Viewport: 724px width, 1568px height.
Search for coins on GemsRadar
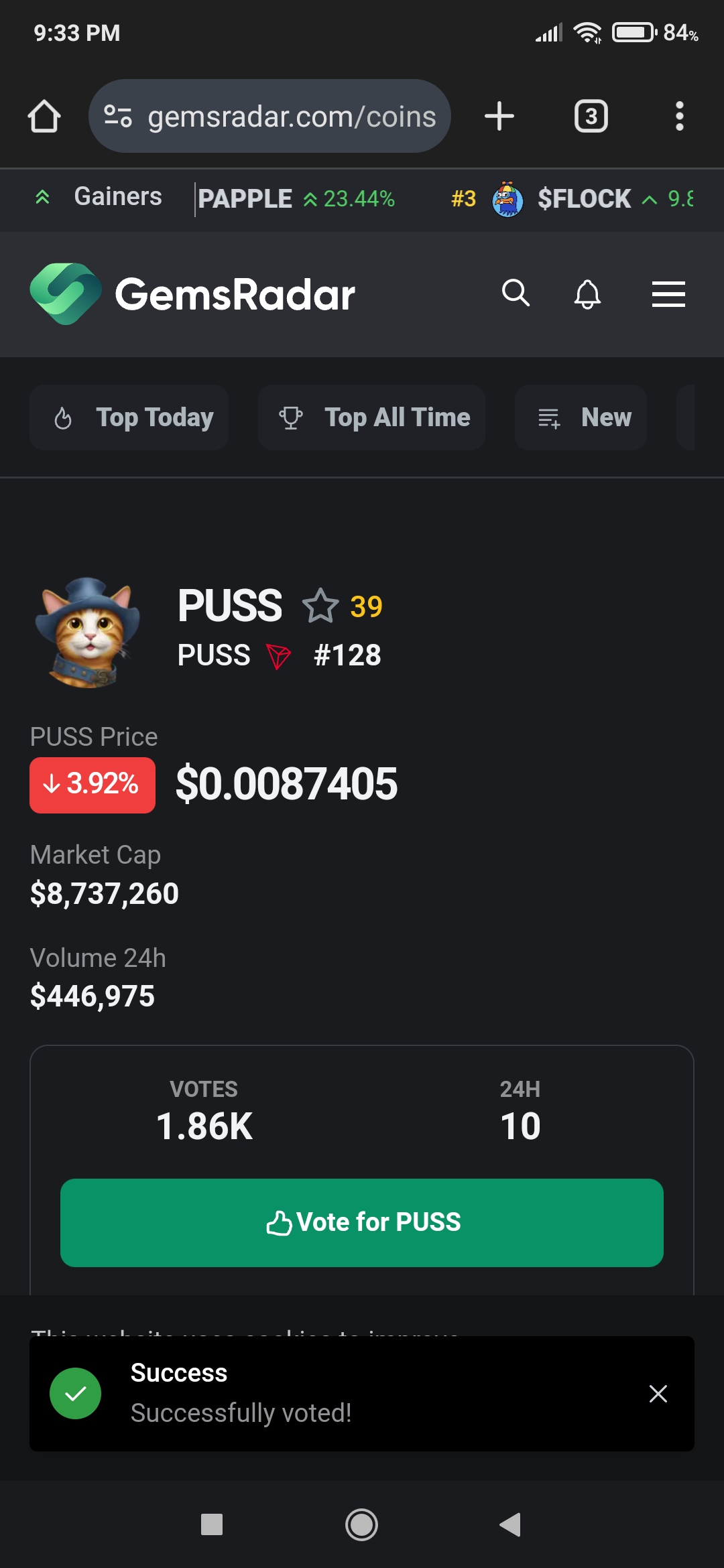click(516, 293)
